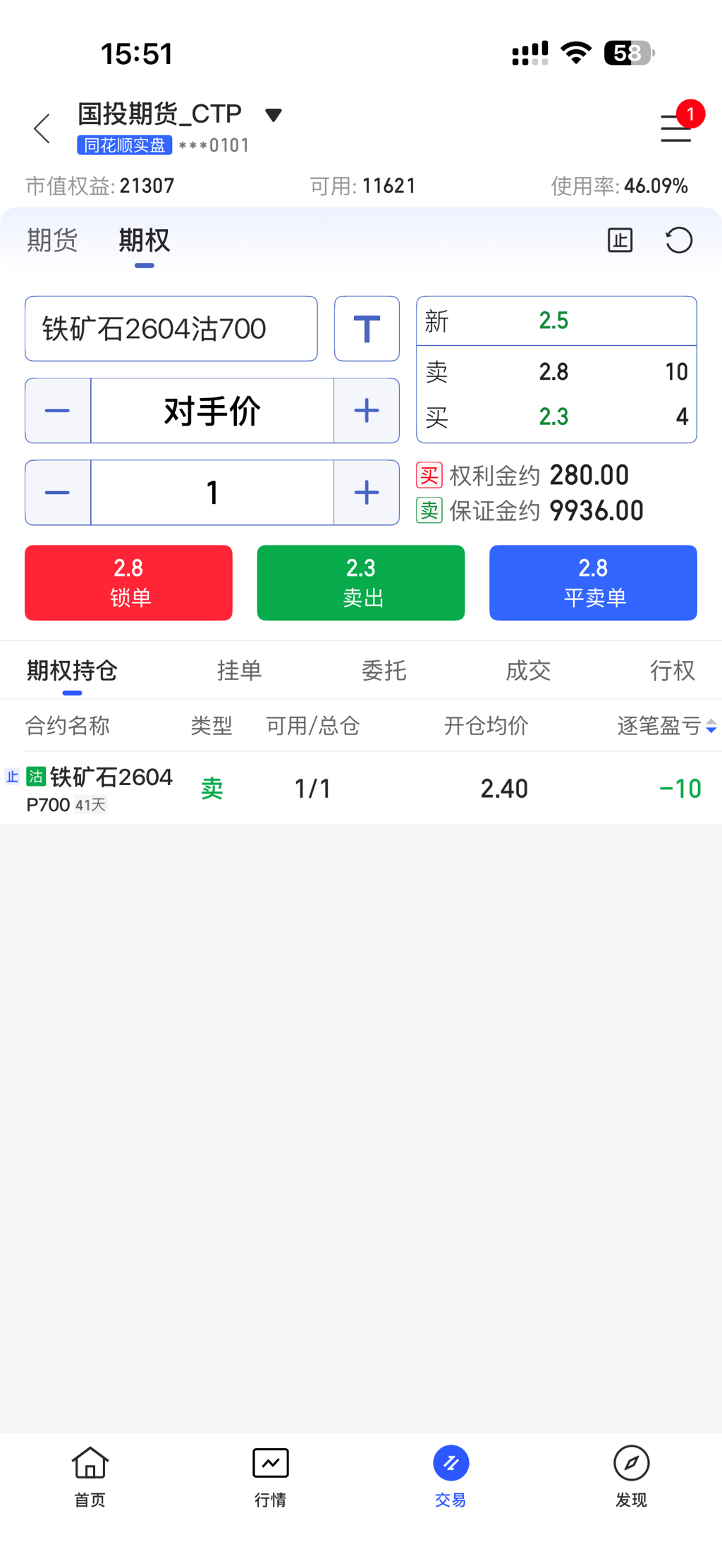Decrease the order quantity
The width and height of the screenshot is (722, 1568).
[x=58, y=493]
